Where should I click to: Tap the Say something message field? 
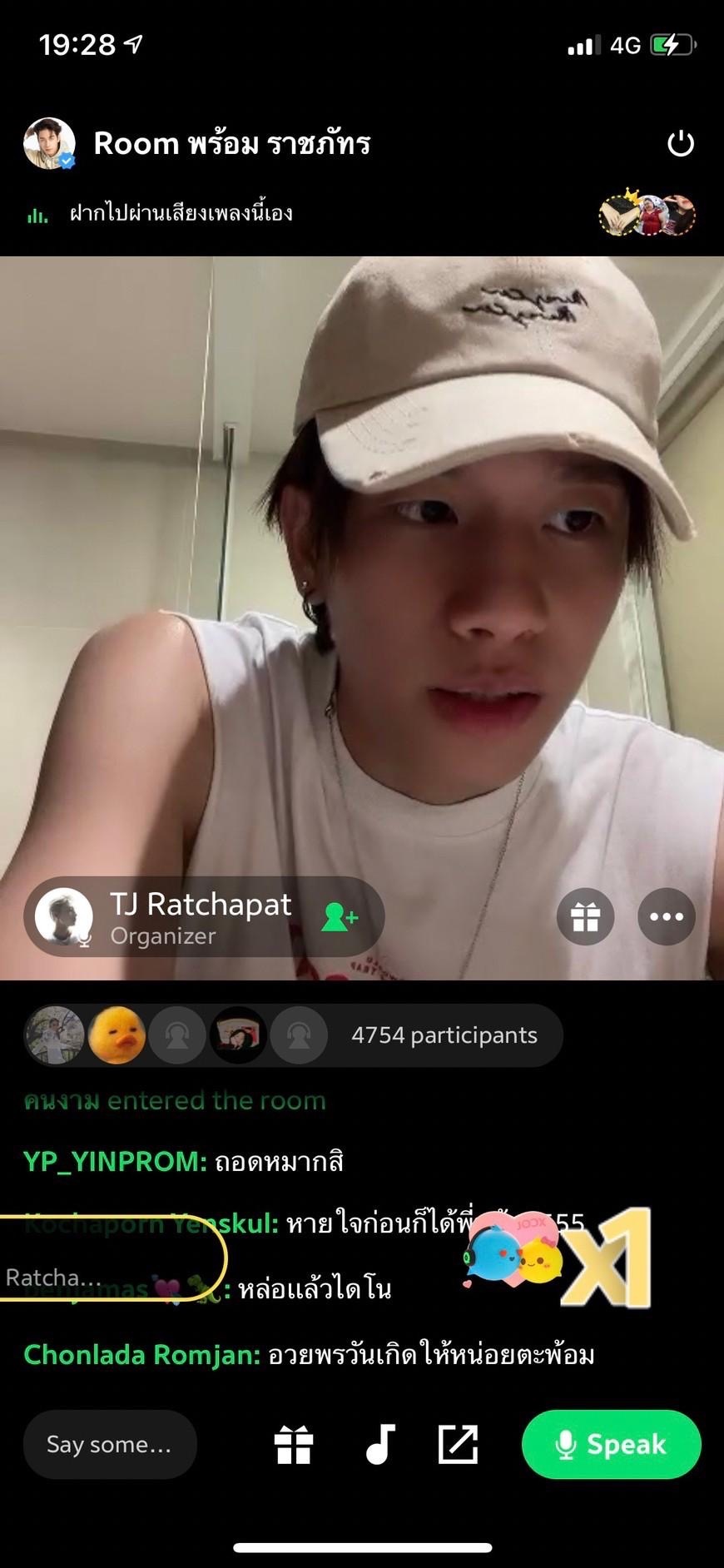pos(109,1444)
